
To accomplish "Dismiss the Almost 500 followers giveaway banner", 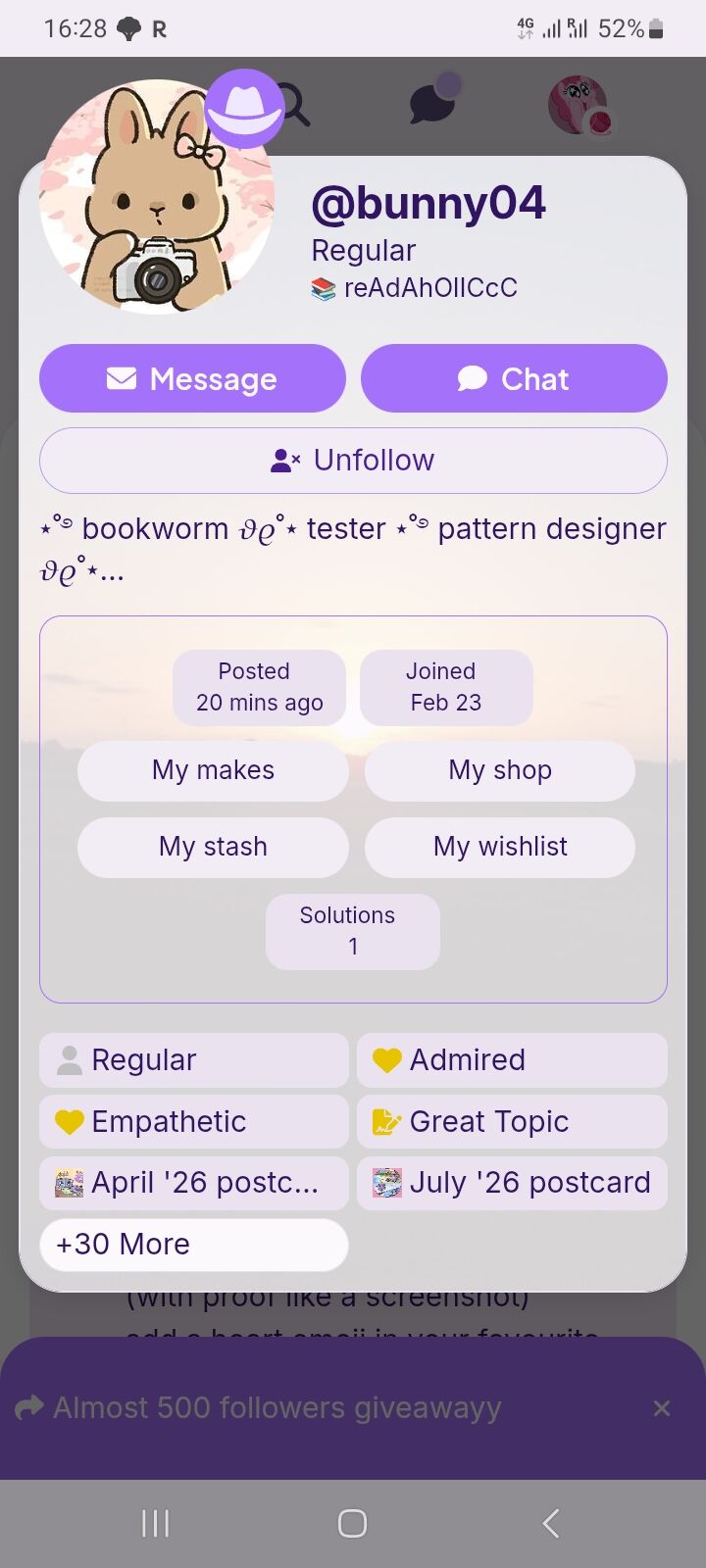I will tap(662, 1408).
